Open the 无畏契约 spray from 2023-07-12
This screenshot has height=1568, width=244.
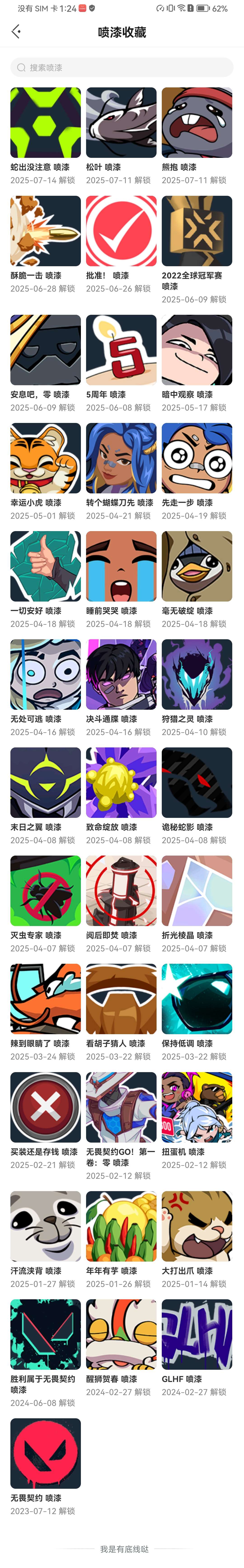tap(46, 1453)
